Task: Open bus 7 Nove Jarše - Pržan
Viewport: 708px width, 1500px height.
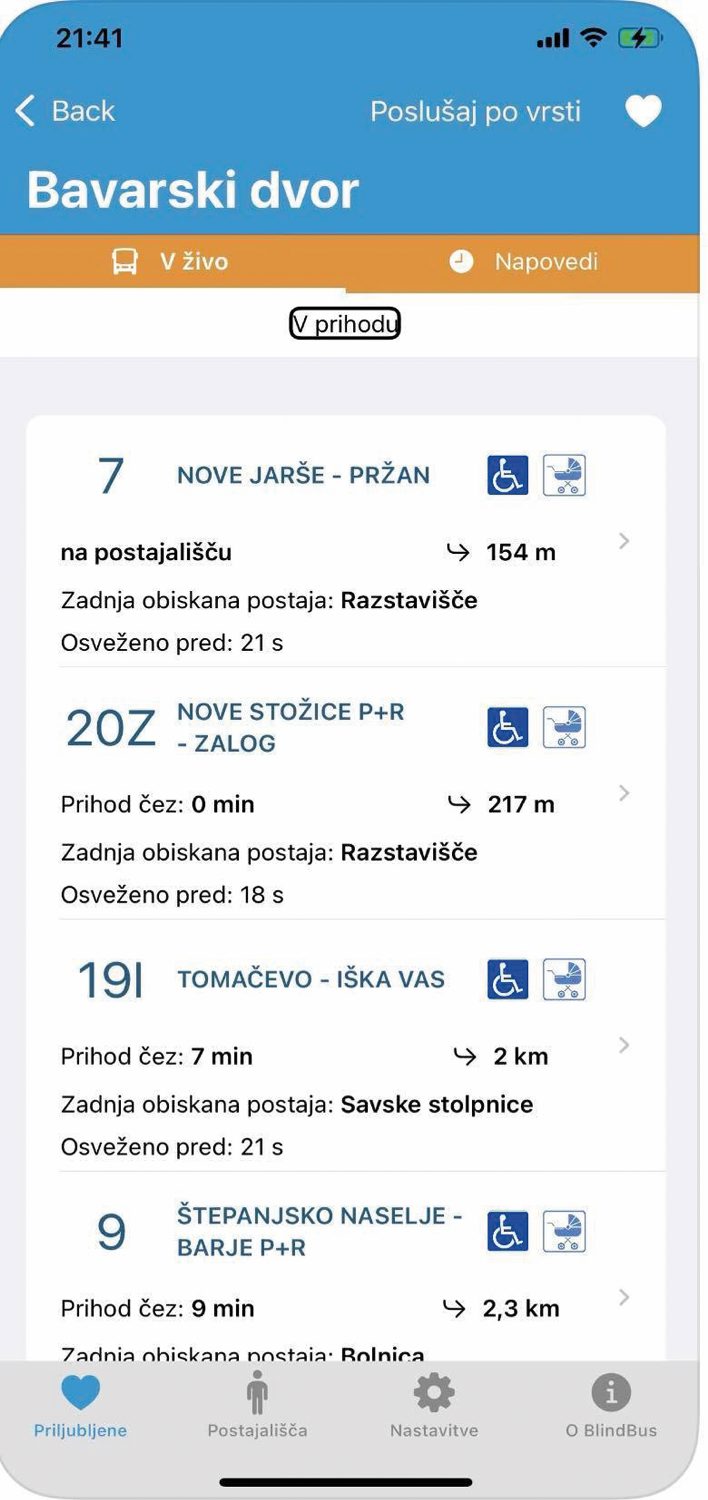Action: pos(345,541)
